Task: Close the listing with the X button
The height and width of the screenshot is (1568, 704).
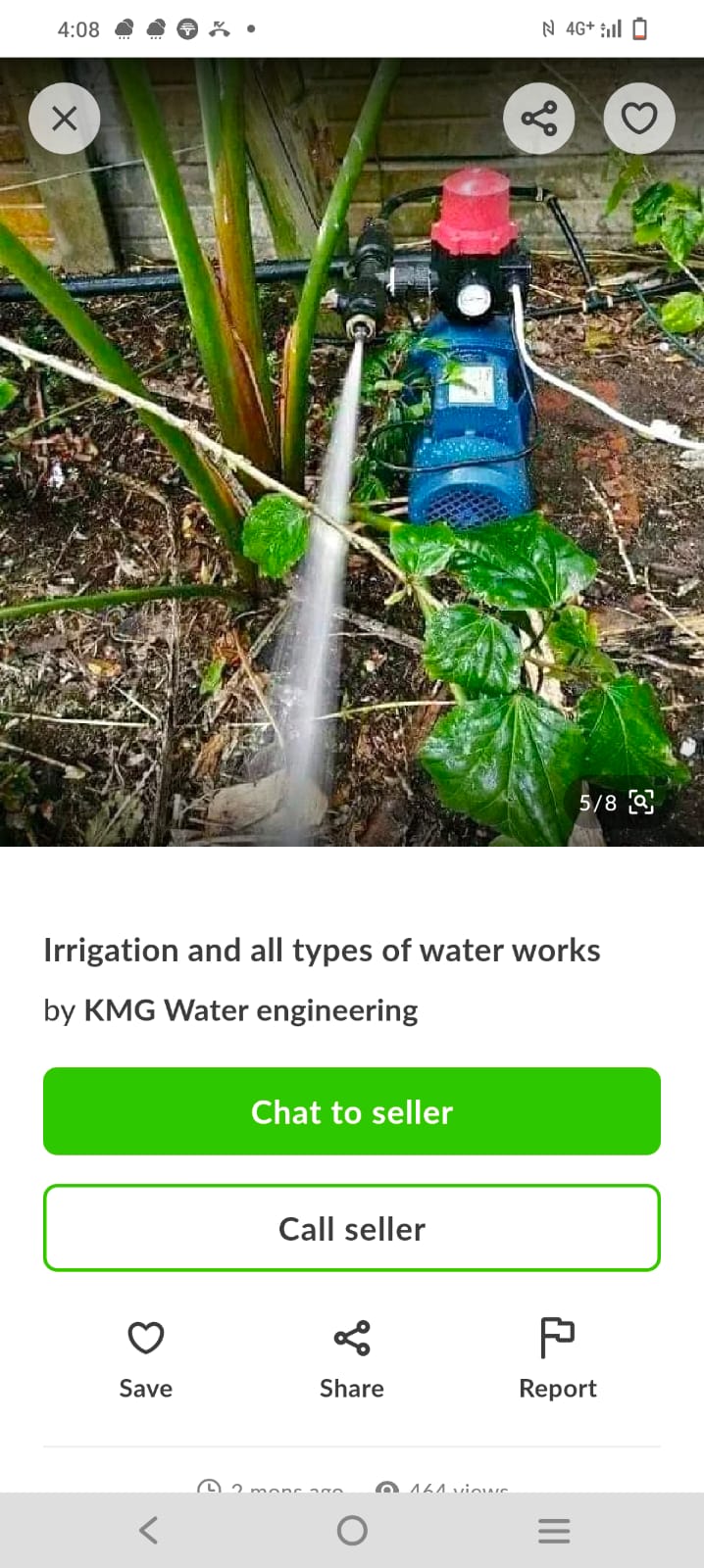Action: [65, 119]
